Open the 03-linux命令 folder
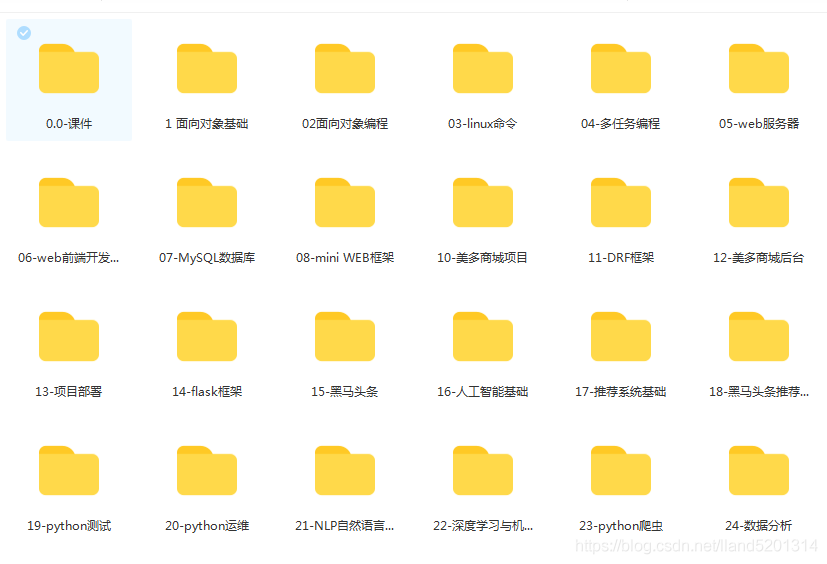 click(483, 70)
